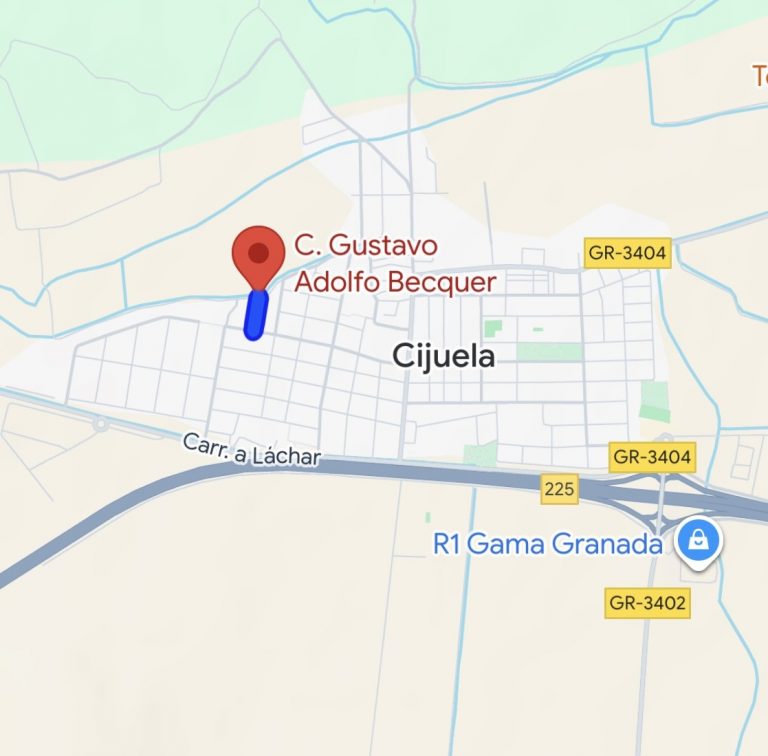This screenshot has width=768, height=756.
Task: Open the R1 Gama Granada shopping marker
Action: pos(698,541)
